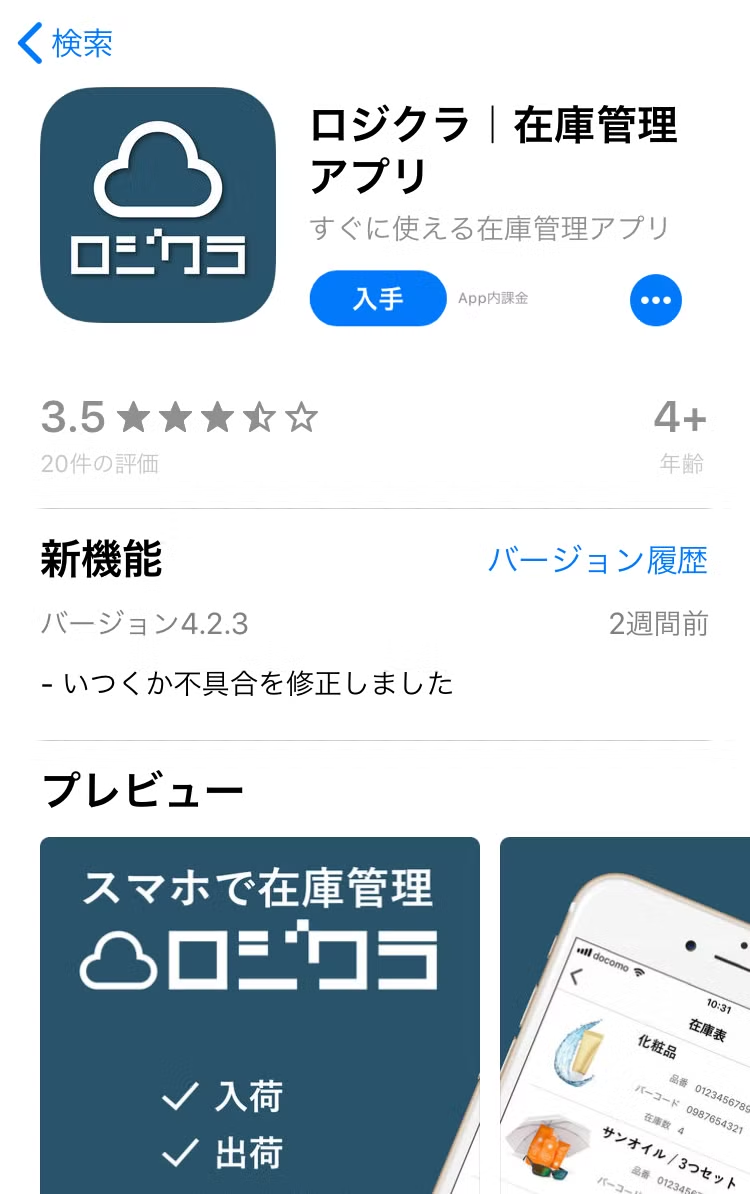Open the more options ellipsis button
The image size is (750, 1194).
tap(656, 299)
